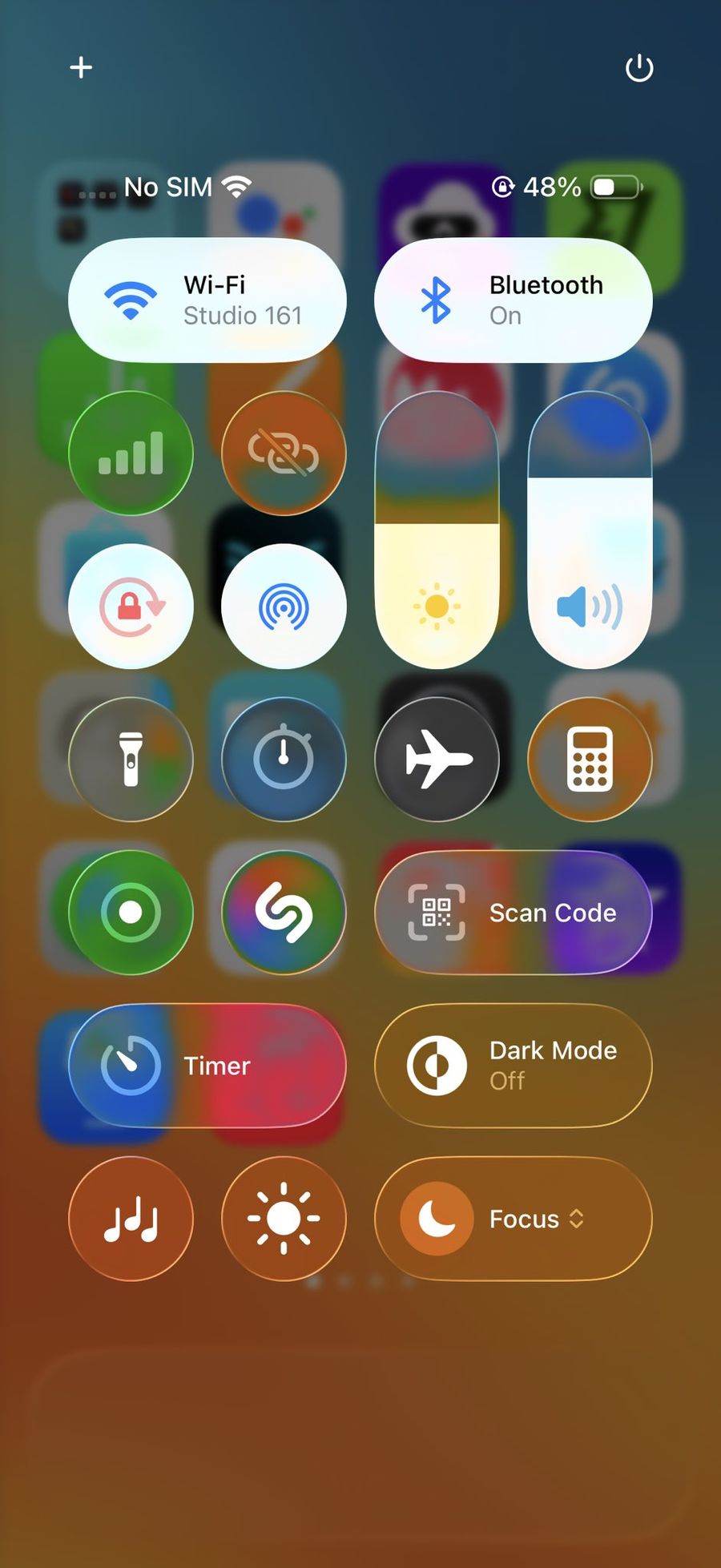The image size is (721, 1568).
Task: Start screen recording
Action: pyautogui.click(x=131, y=913)
